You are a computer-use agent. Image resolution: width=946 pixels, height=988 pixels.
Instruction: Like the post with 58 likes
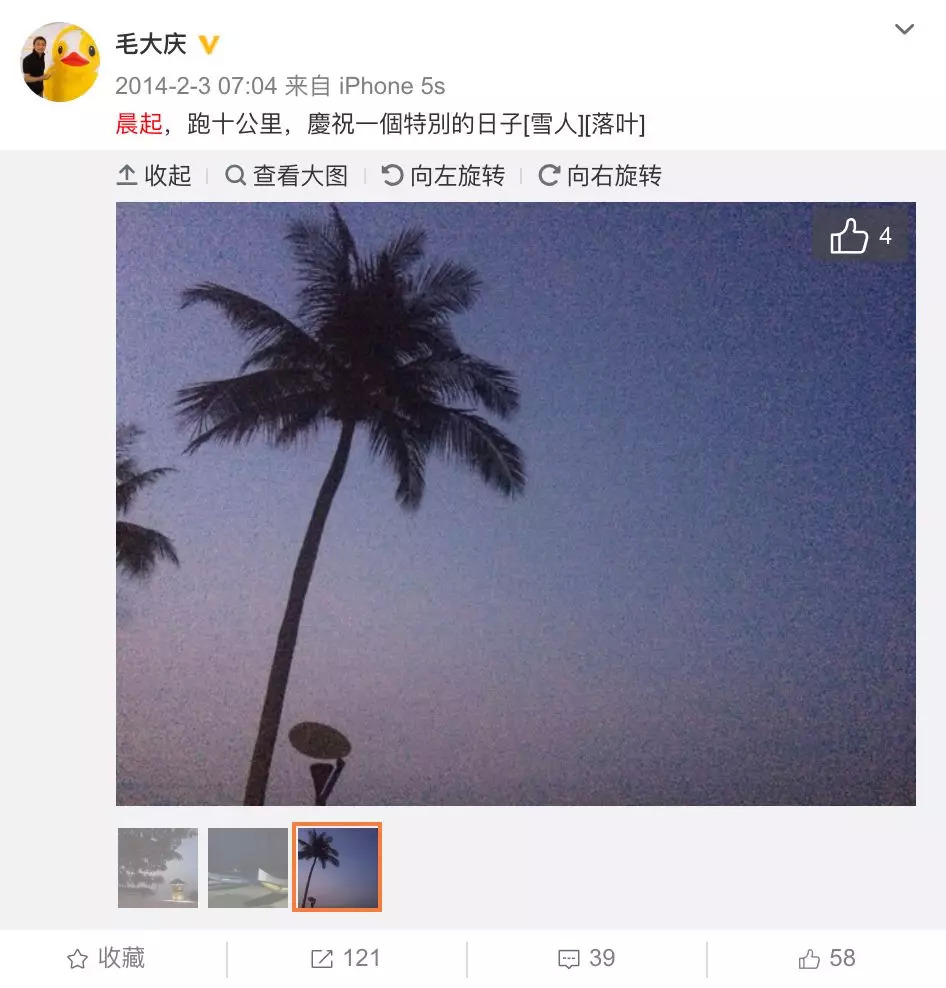(827, 958)
